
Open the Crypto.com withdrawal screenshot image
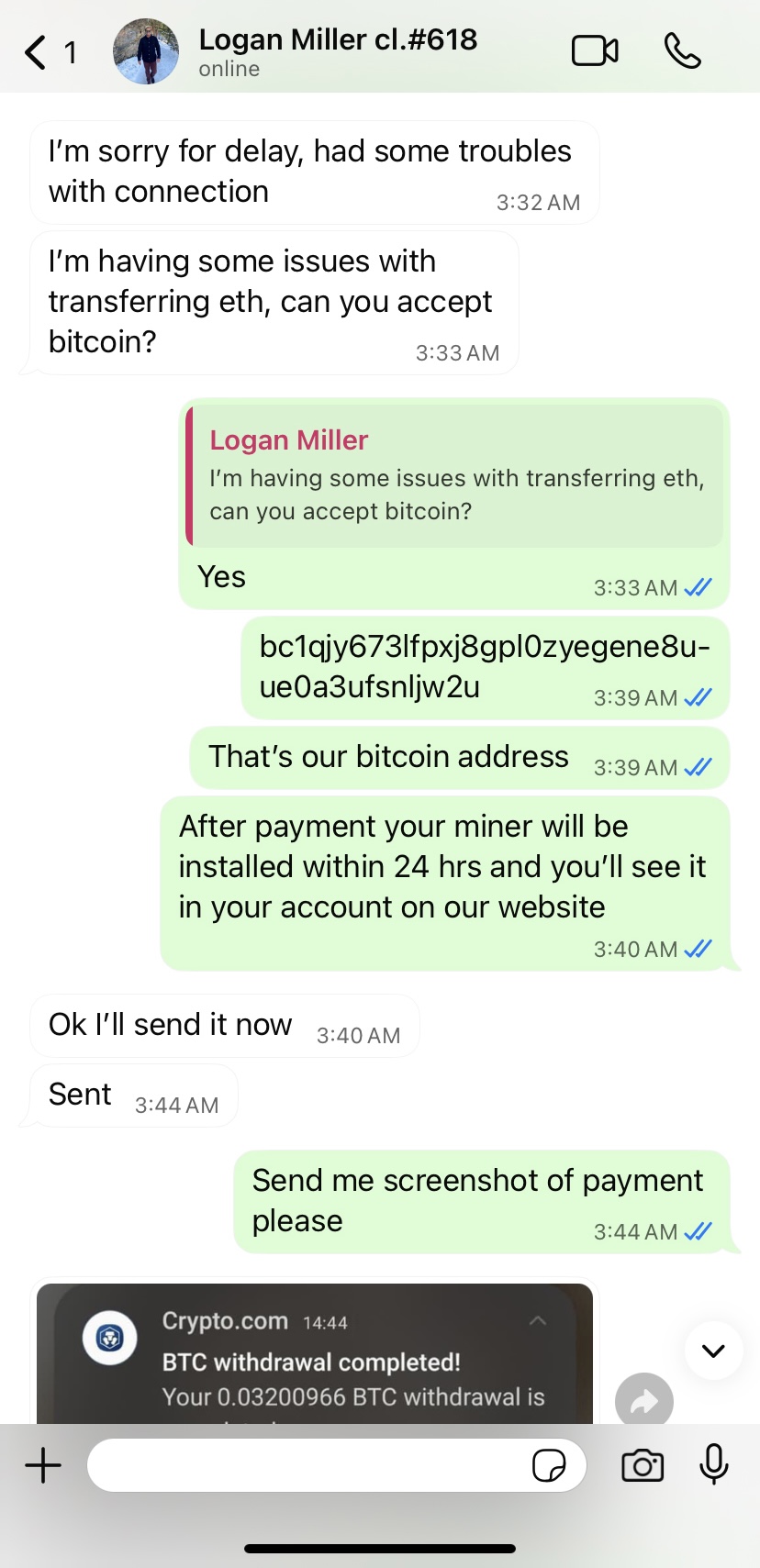pos(315,1356)
